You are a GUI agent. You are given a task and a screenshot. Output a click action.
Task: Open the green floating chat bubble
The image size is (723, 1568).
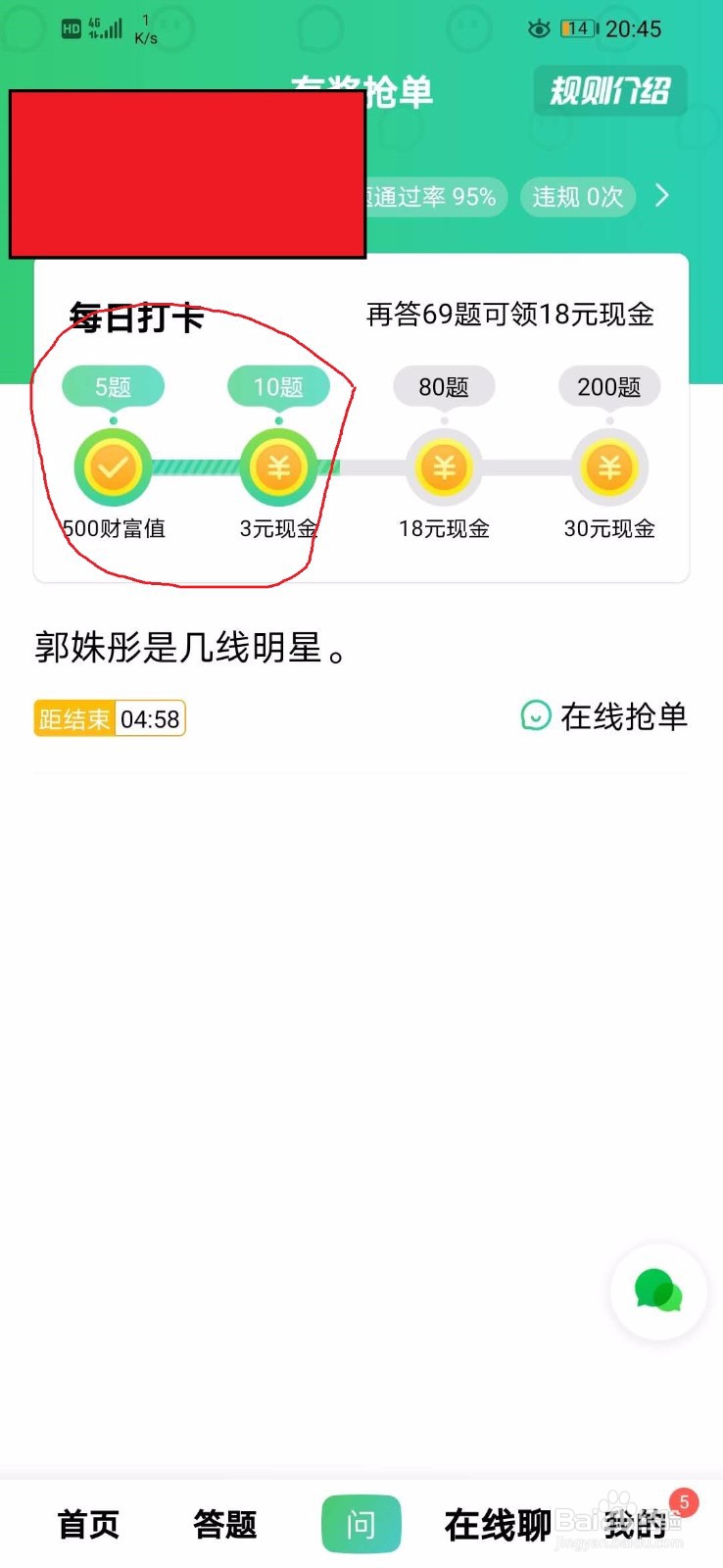pyautogui.click(x=656, y=1292)
